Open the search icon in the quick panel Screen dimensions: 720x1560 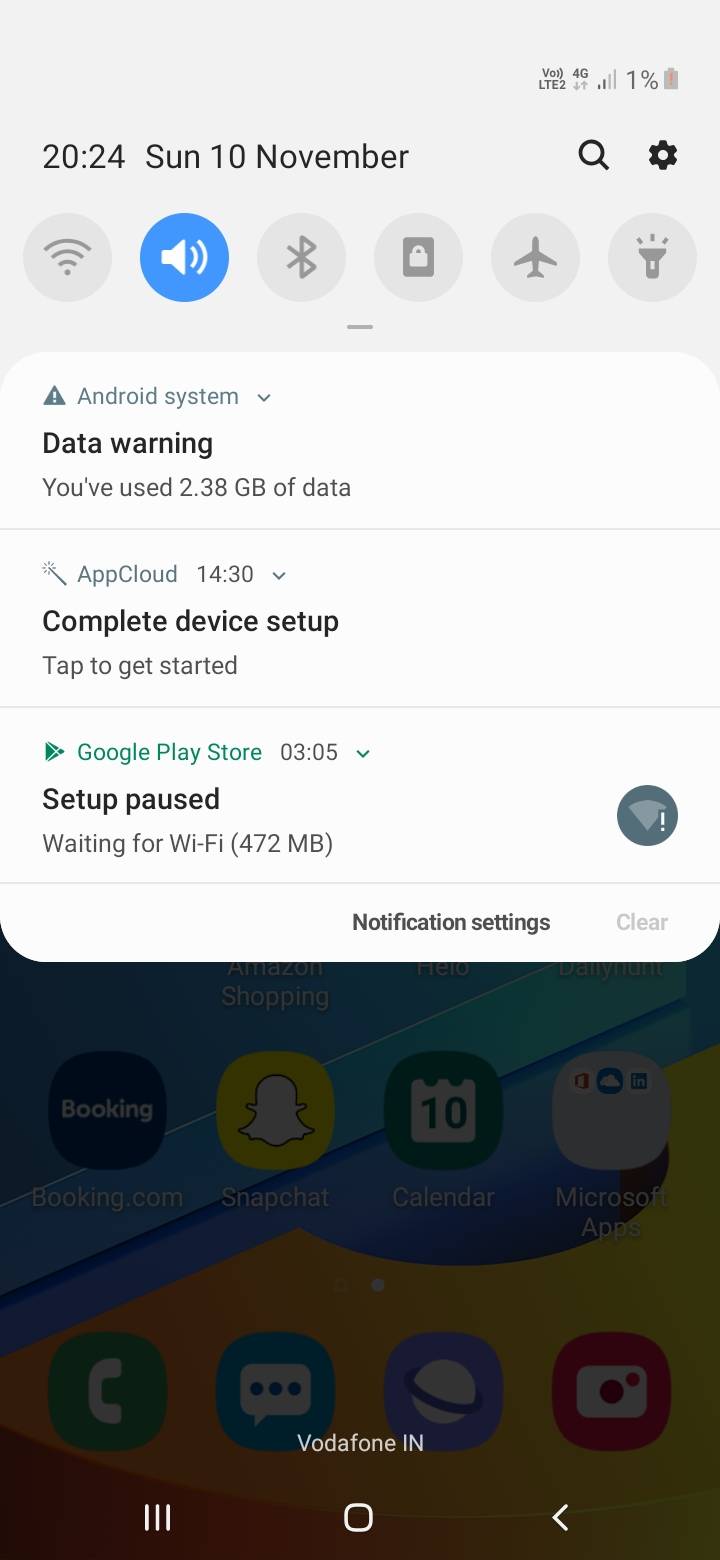point(593,155)
